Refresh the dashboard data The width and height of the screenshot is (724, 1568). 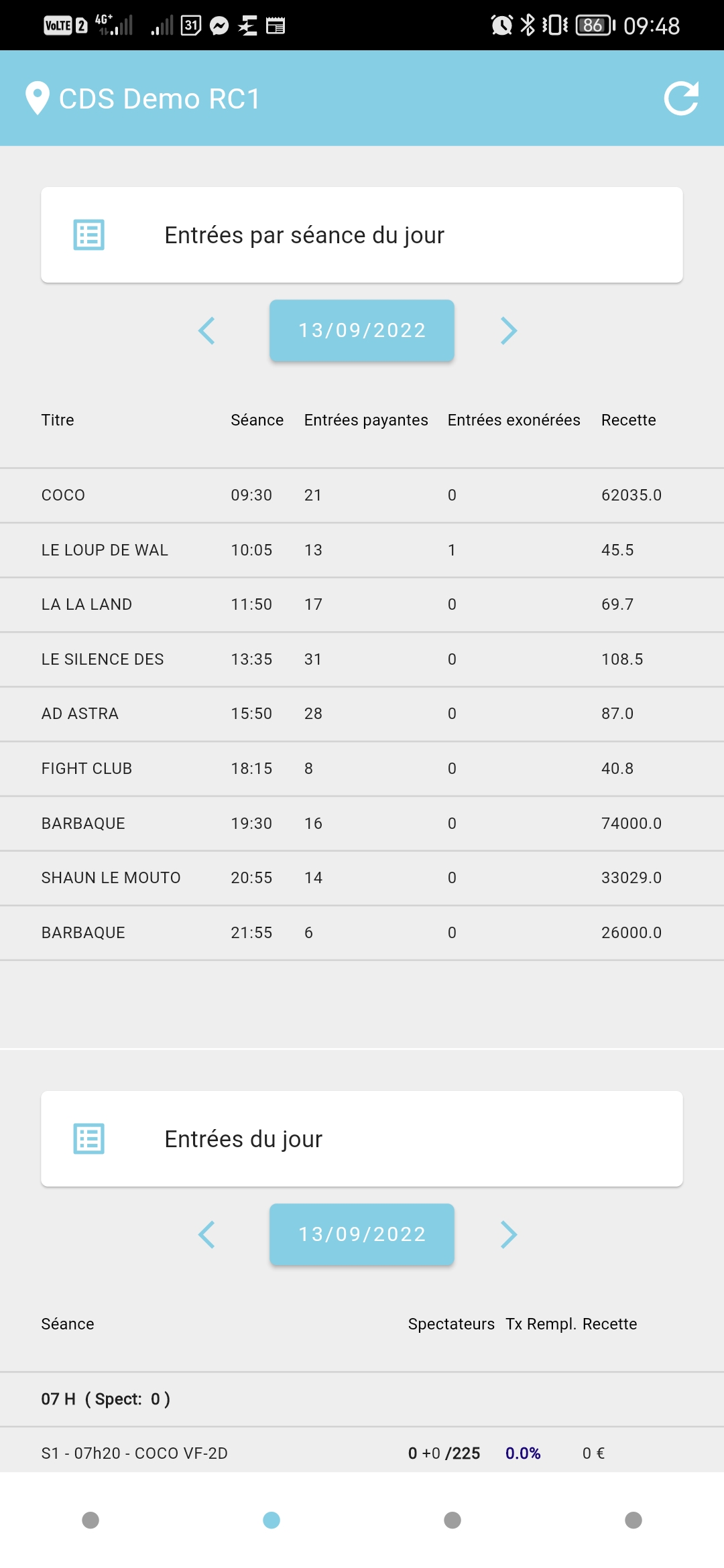pyautogui.click(x=681, y=99)
